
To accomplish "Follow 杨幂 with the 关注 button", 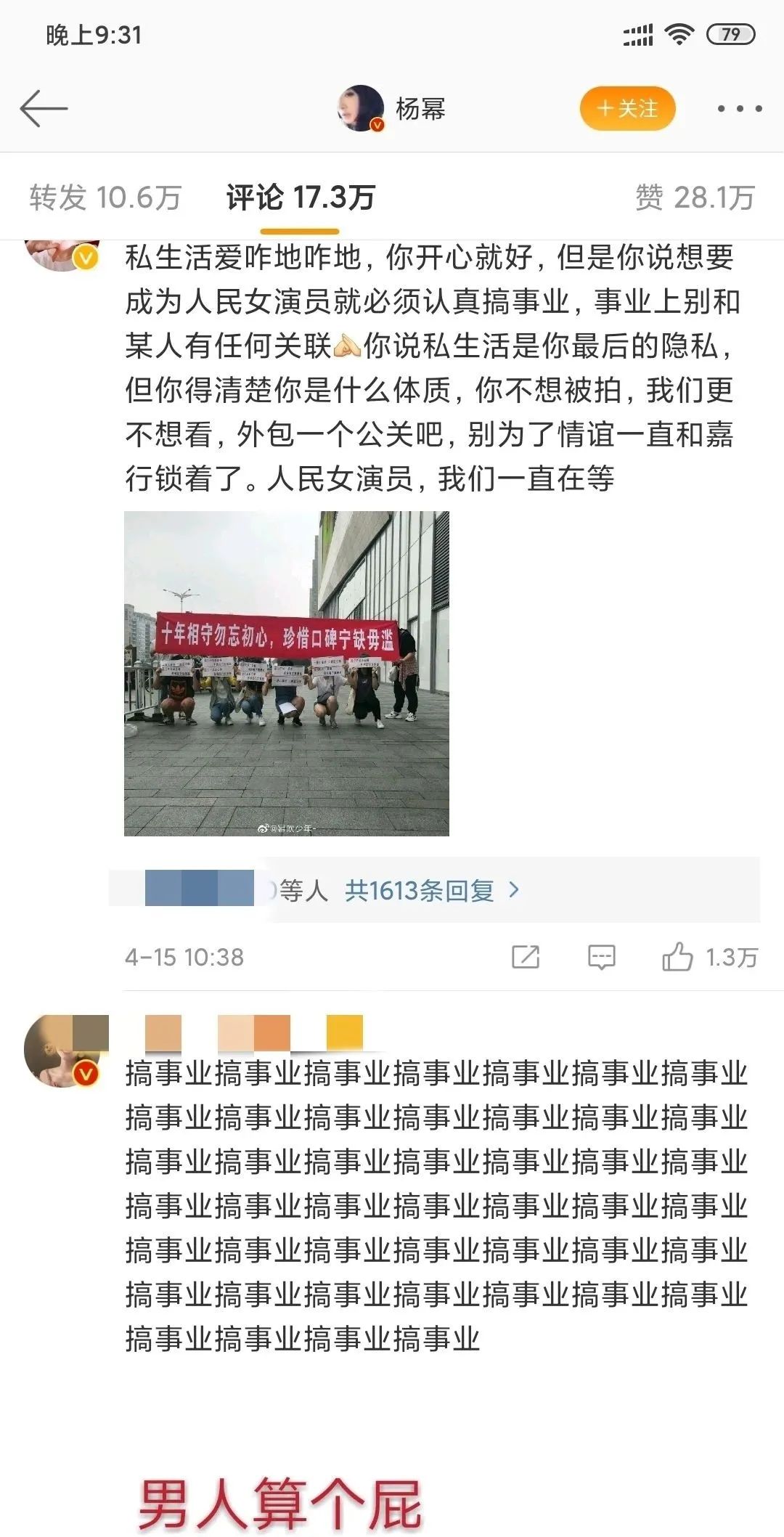I will click(x=627, y=109).
